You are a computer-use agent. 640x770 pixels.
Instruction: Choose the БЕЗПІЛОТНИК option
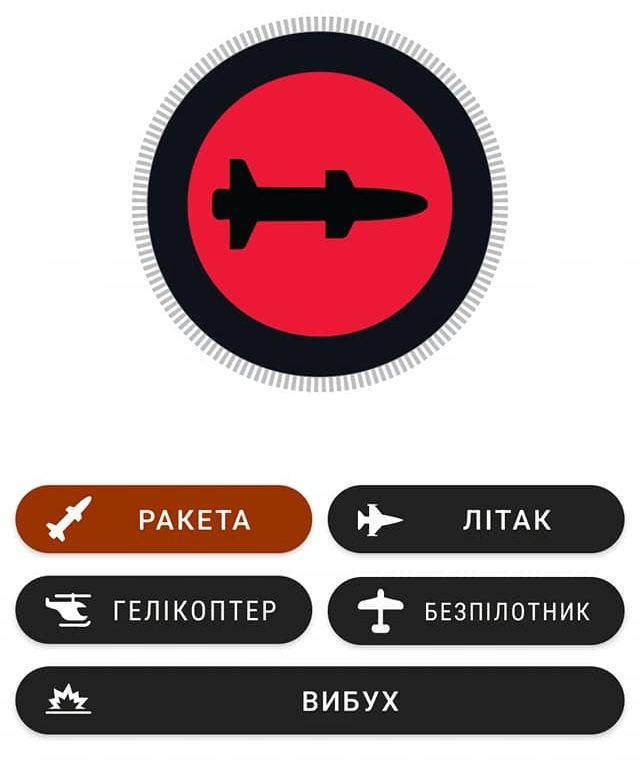tap(476, 610)
